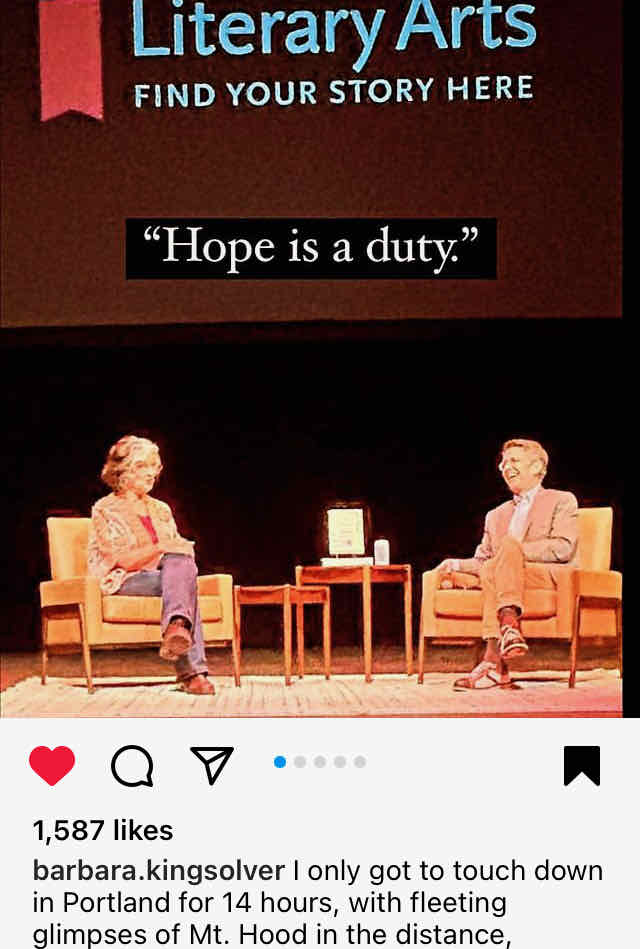Open barbara.kingsolver's profile from the caption
640x949 pixels.
click(159, 871)
